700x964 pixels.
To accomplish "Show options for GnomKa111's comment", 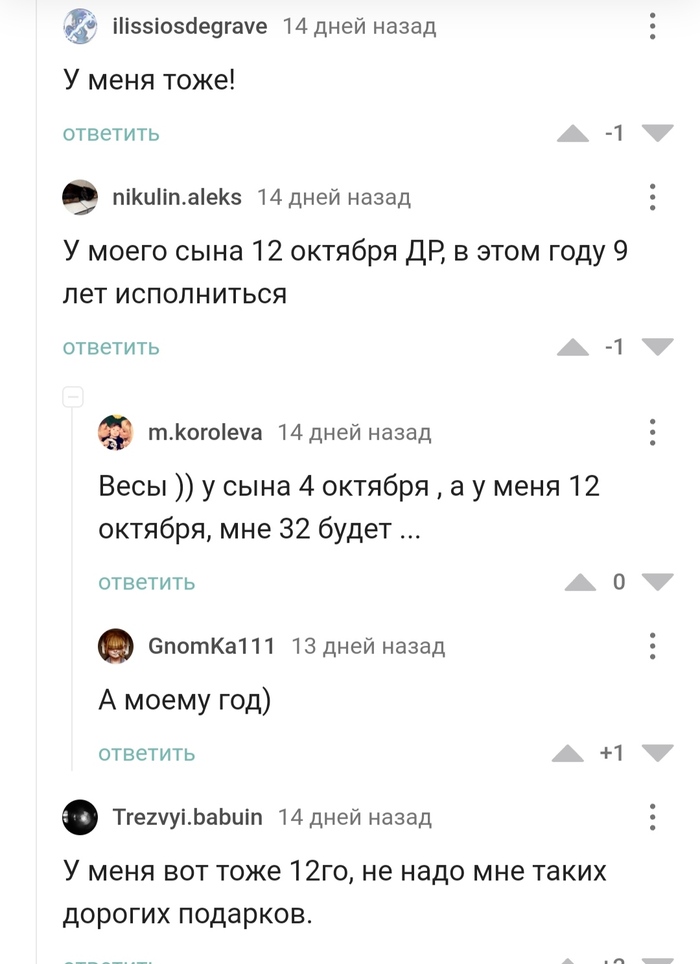I will coord(653,646).
